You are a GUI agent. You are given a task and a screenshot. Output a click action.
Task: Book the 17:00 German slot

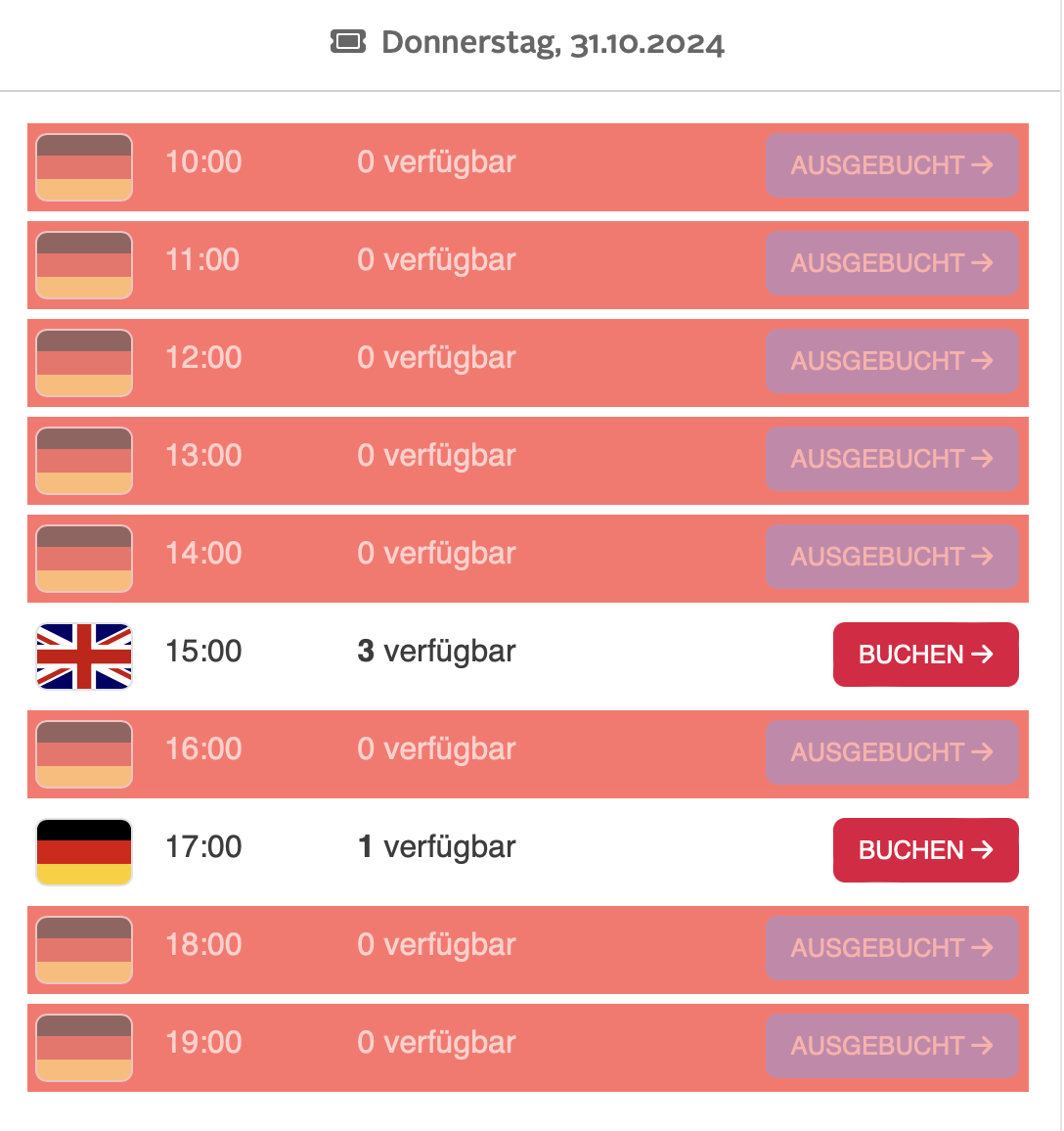[x=925, y=850]
